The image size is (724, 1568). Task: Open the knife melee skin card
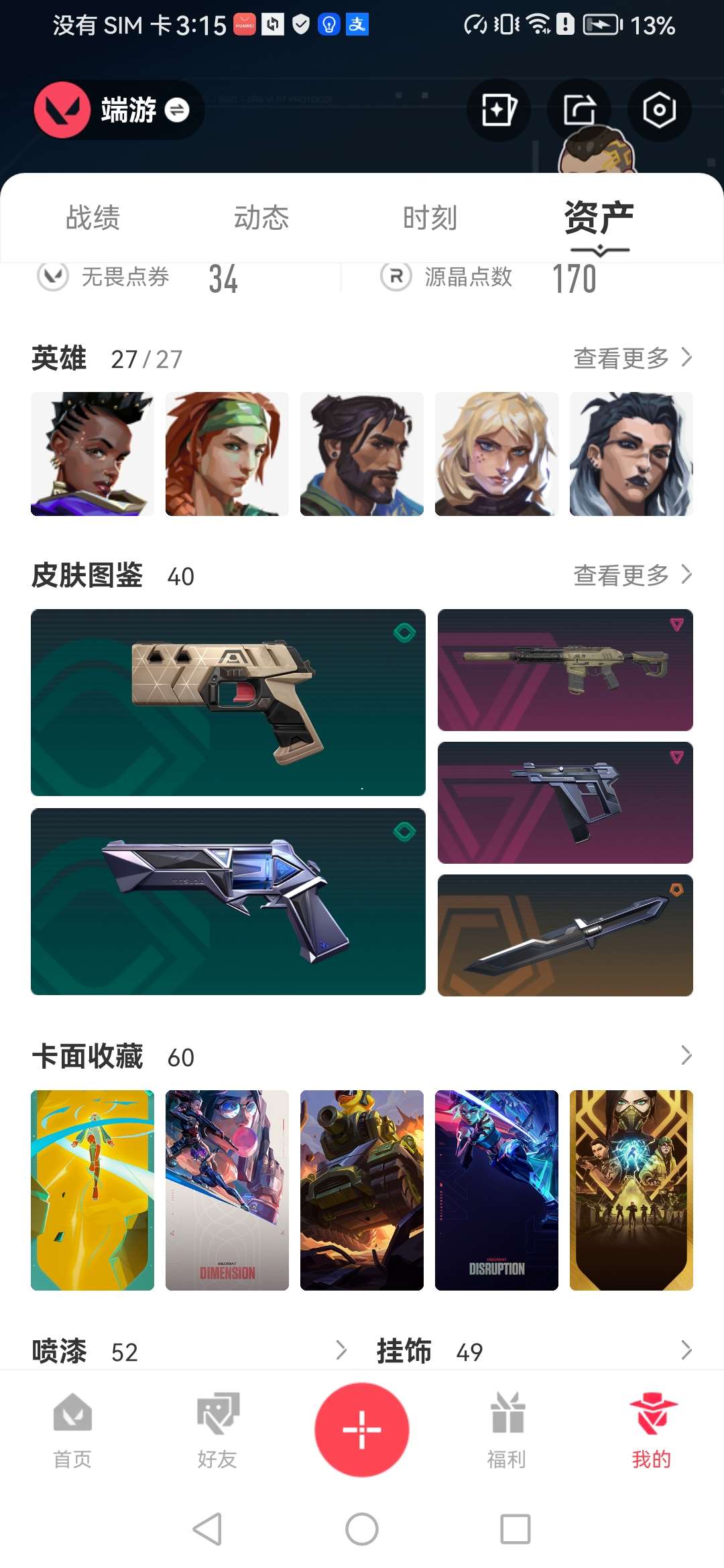(565, 935)
